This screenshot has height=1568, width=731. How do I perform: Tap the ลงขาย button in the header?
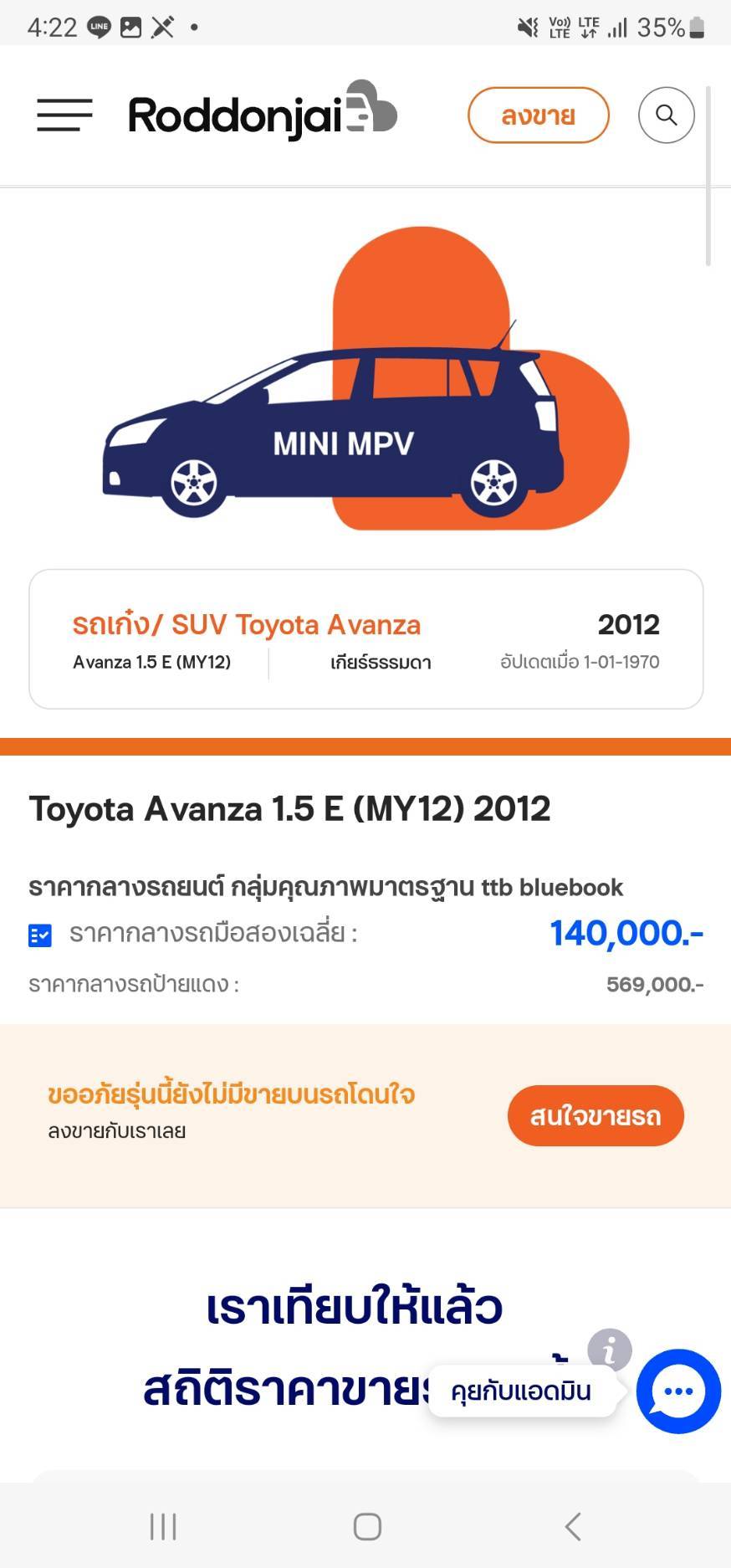click(538, 115)
